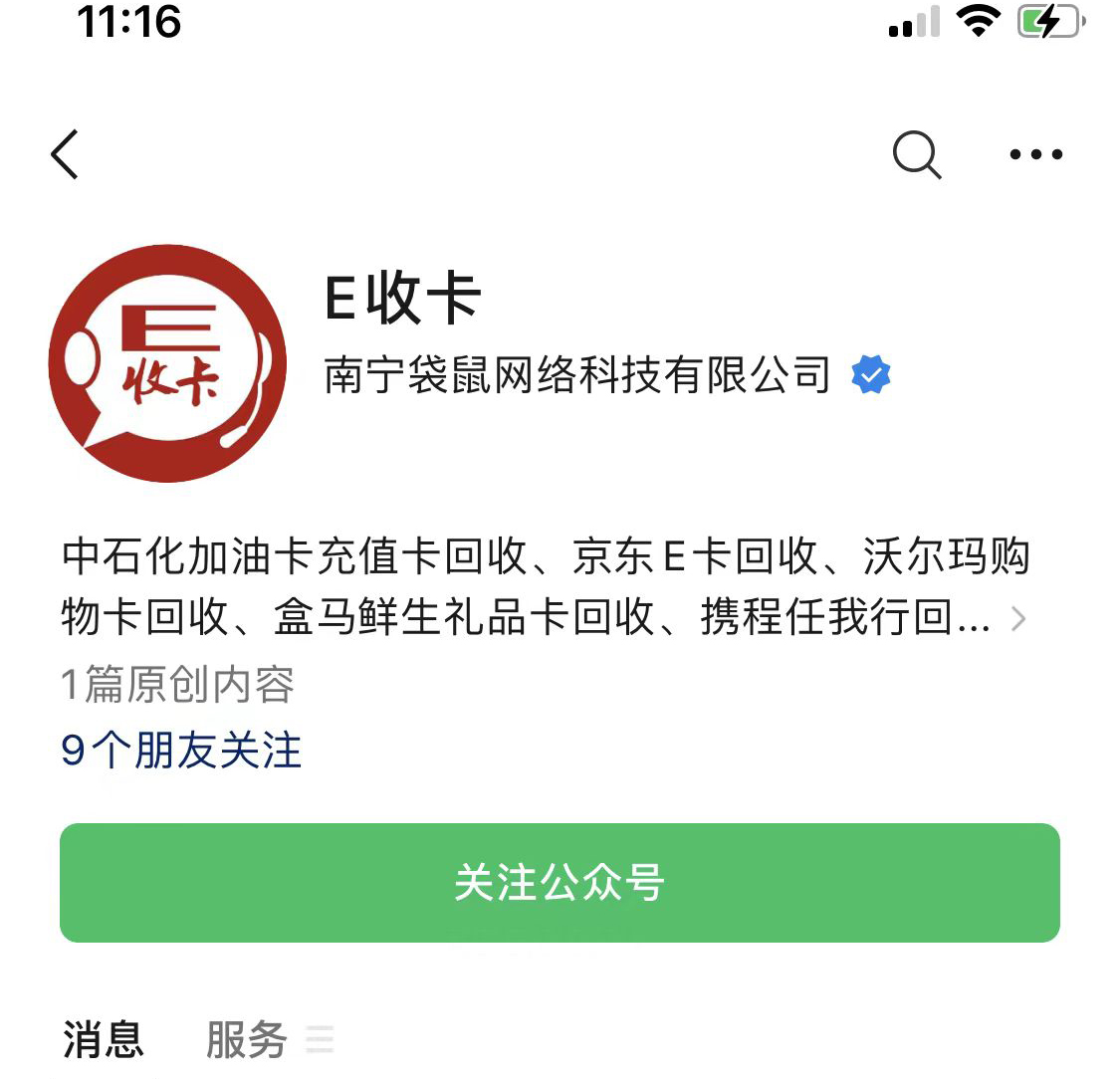
Task: Open the three-dot more options menu
Action: pyautogui.click(x=1035, y=155)
